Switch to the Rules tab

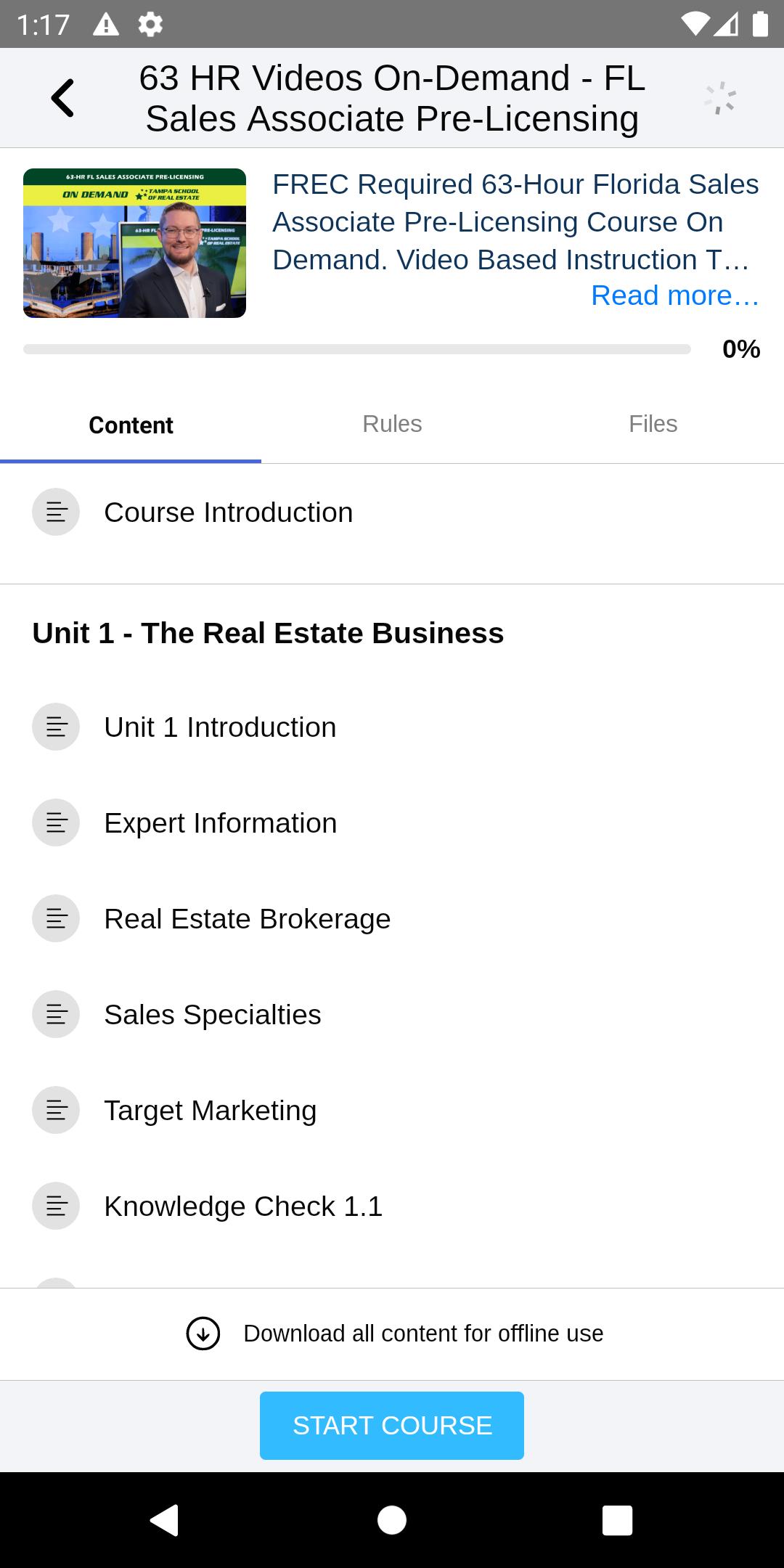coord(392,424)
